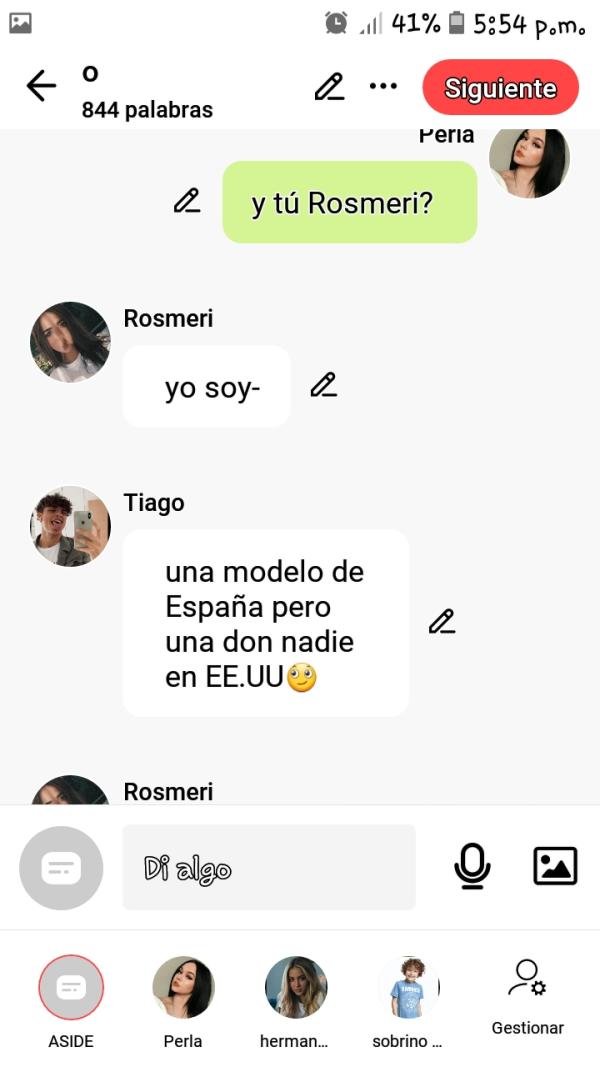Pick the sobrino character
This screenshot has height=1067, width=600.
coord(408,989)
